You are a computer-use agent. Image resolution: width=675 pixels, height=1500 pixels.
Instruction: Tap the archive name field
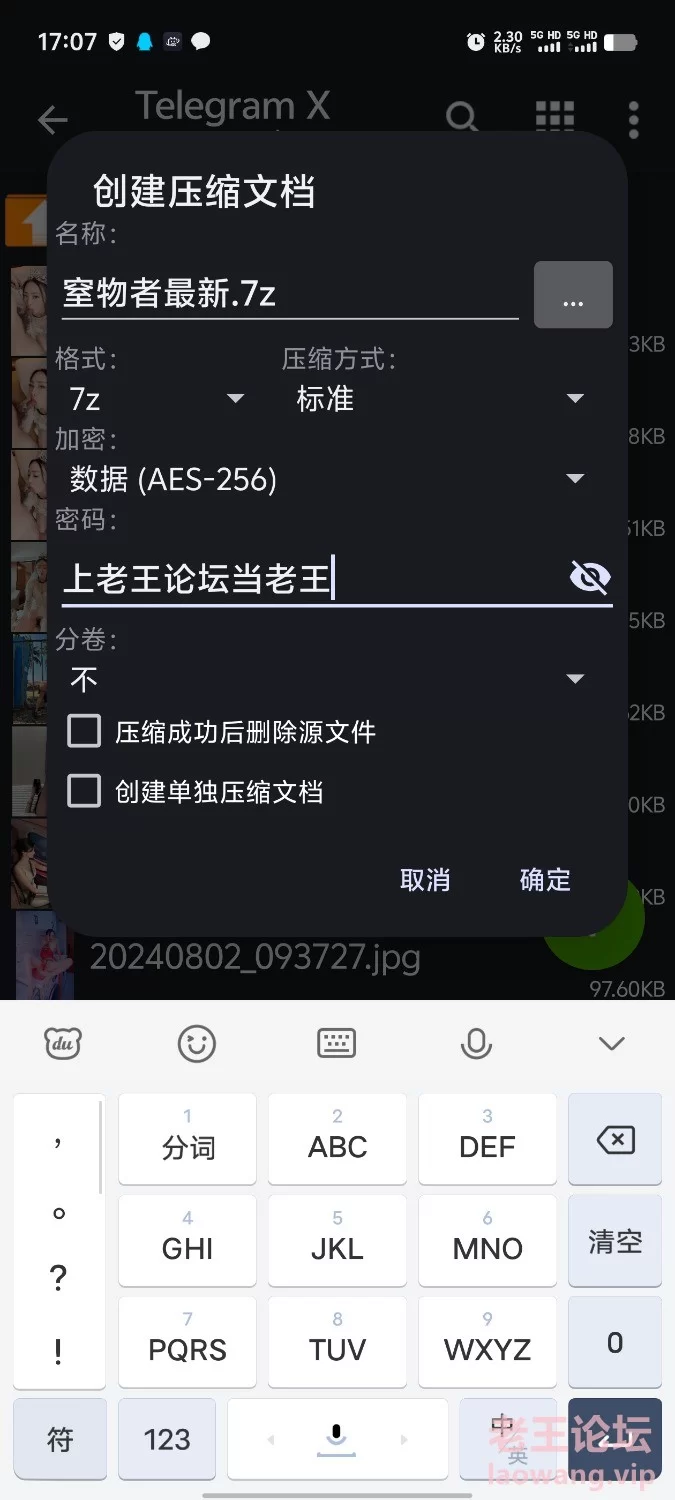(x=289, y=295)
